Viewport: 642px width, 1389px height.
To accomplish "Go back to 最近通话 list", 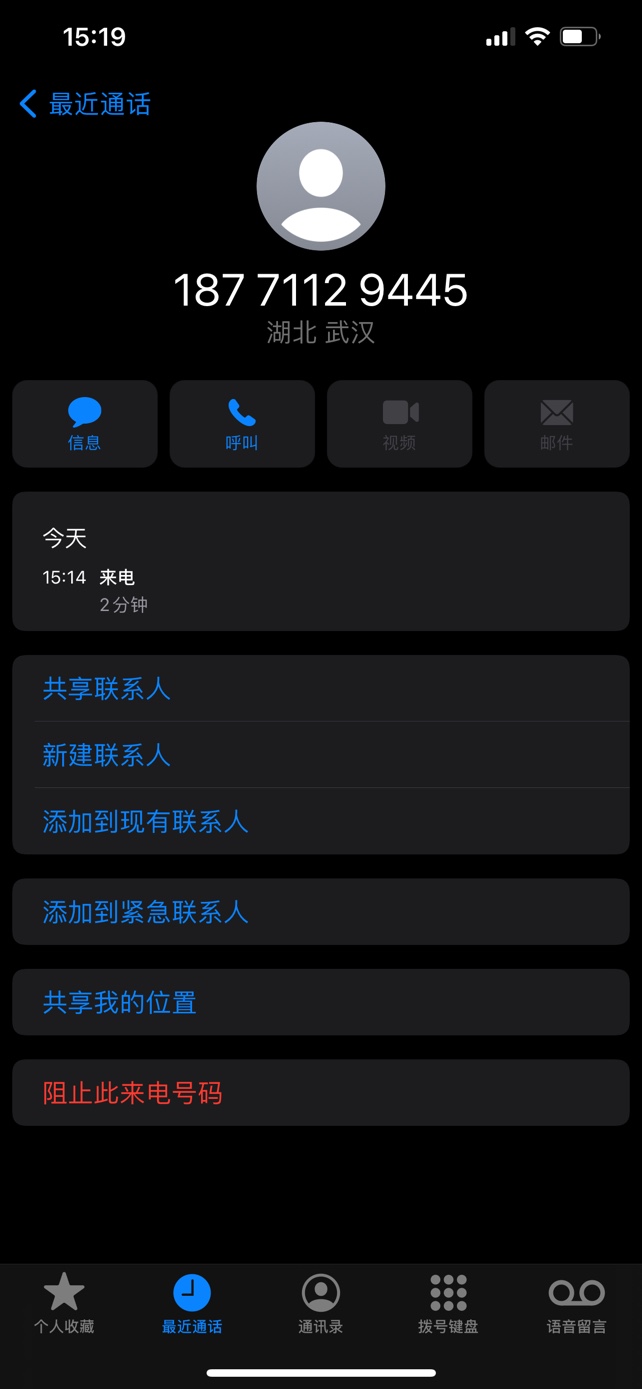I will click(85, 104).
